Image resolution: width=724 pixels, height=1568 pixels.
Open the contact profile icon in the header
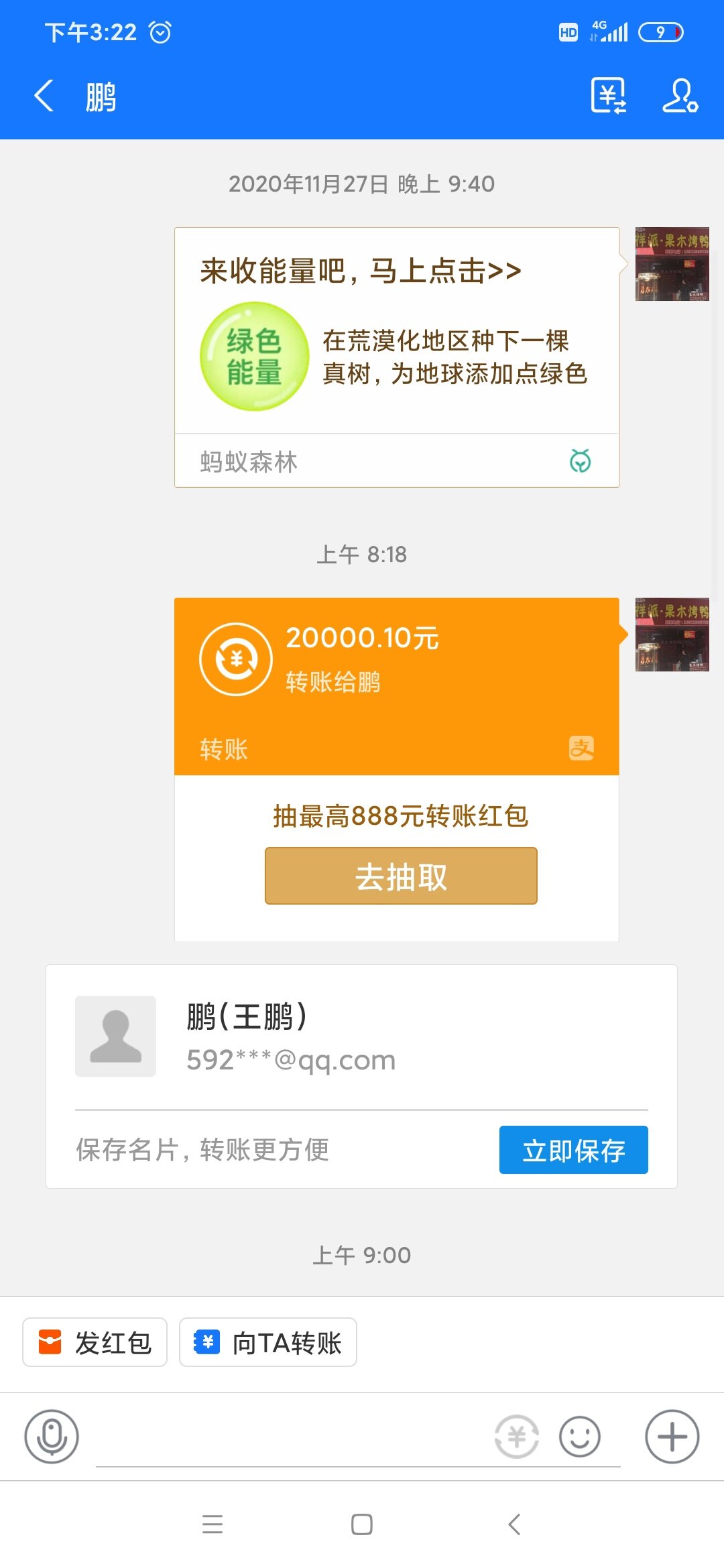[680, 96]
